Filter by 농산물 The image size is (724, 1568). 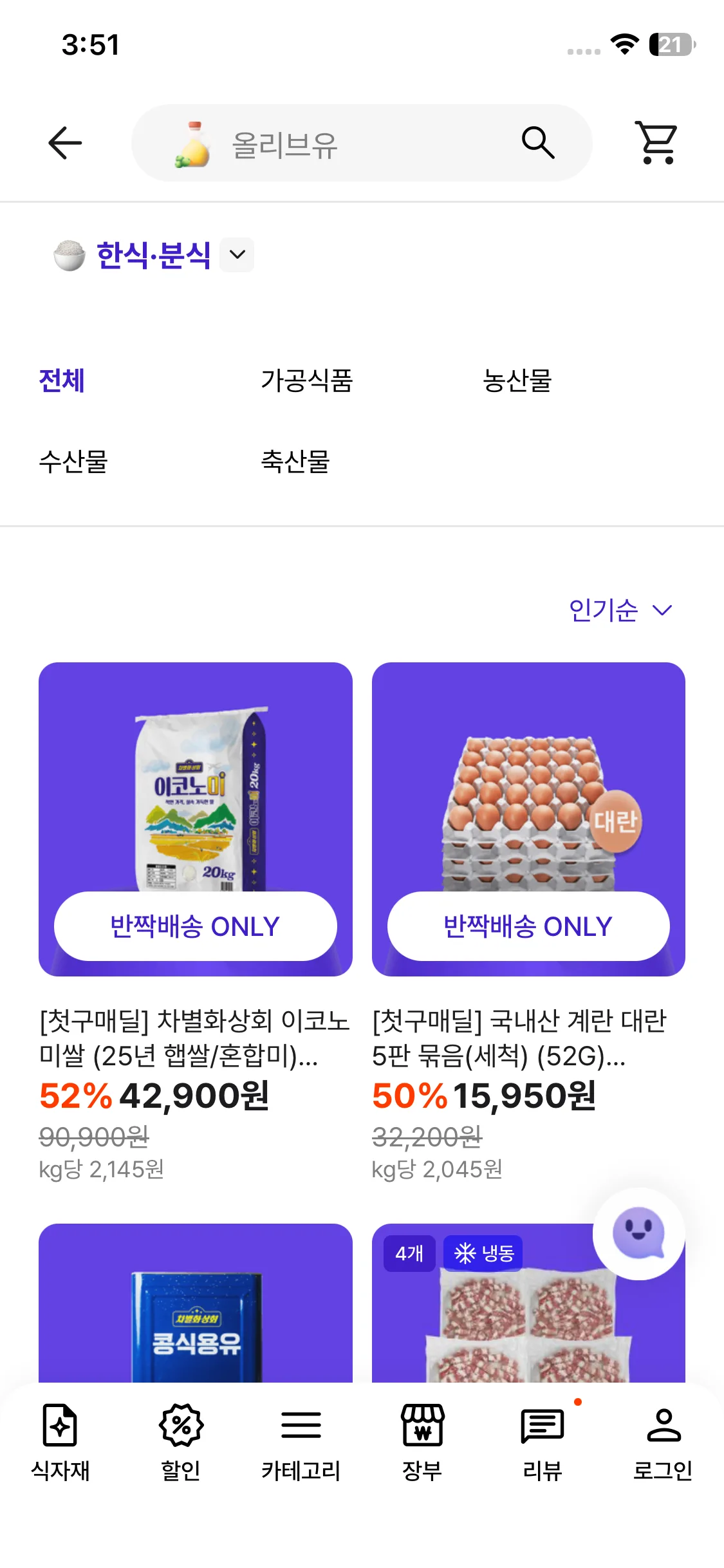517,380
